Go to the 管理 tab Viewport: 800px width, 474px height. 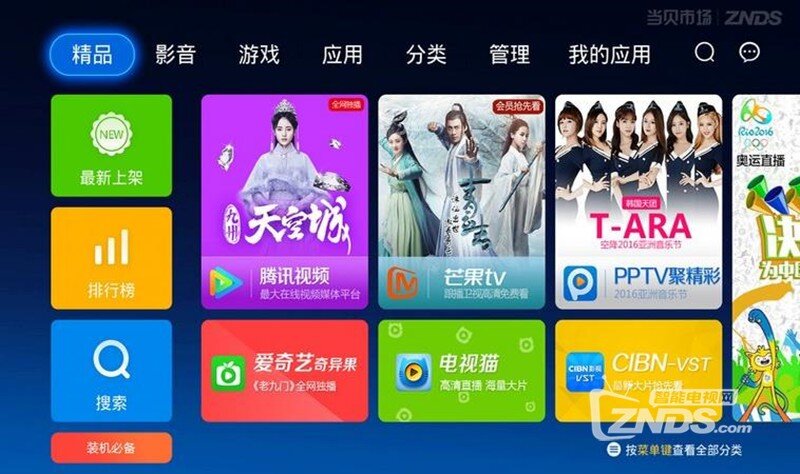pos(509,54)
